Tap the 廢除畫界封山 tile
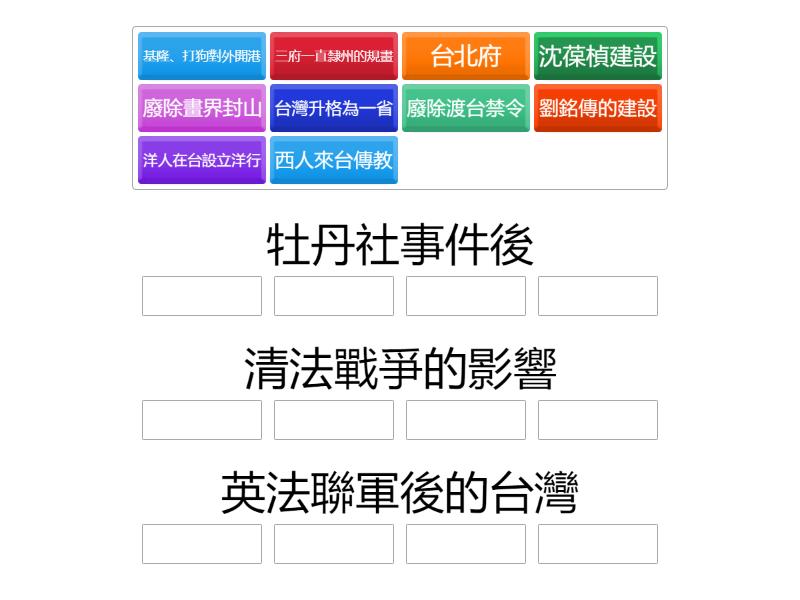The image size is (800, 600). [x=202, y=108]
